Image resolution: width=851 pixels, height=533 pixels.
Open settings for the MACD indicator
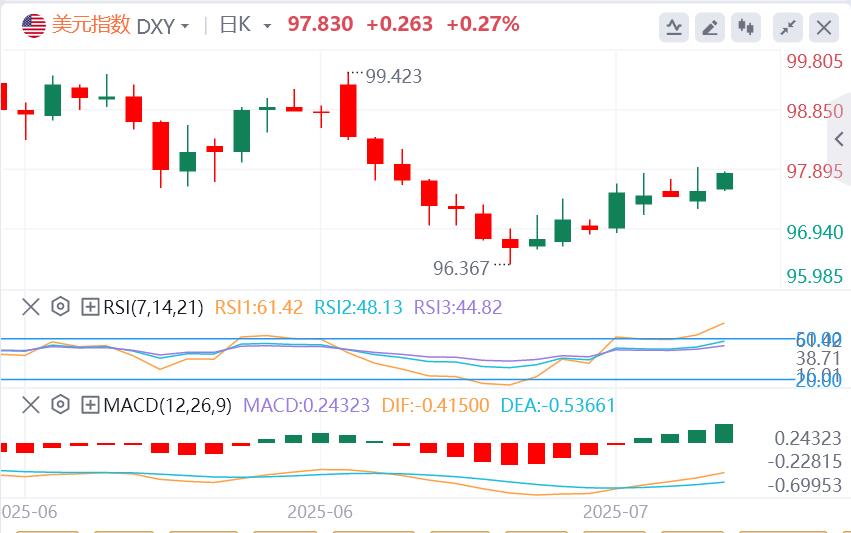(60, 405)
